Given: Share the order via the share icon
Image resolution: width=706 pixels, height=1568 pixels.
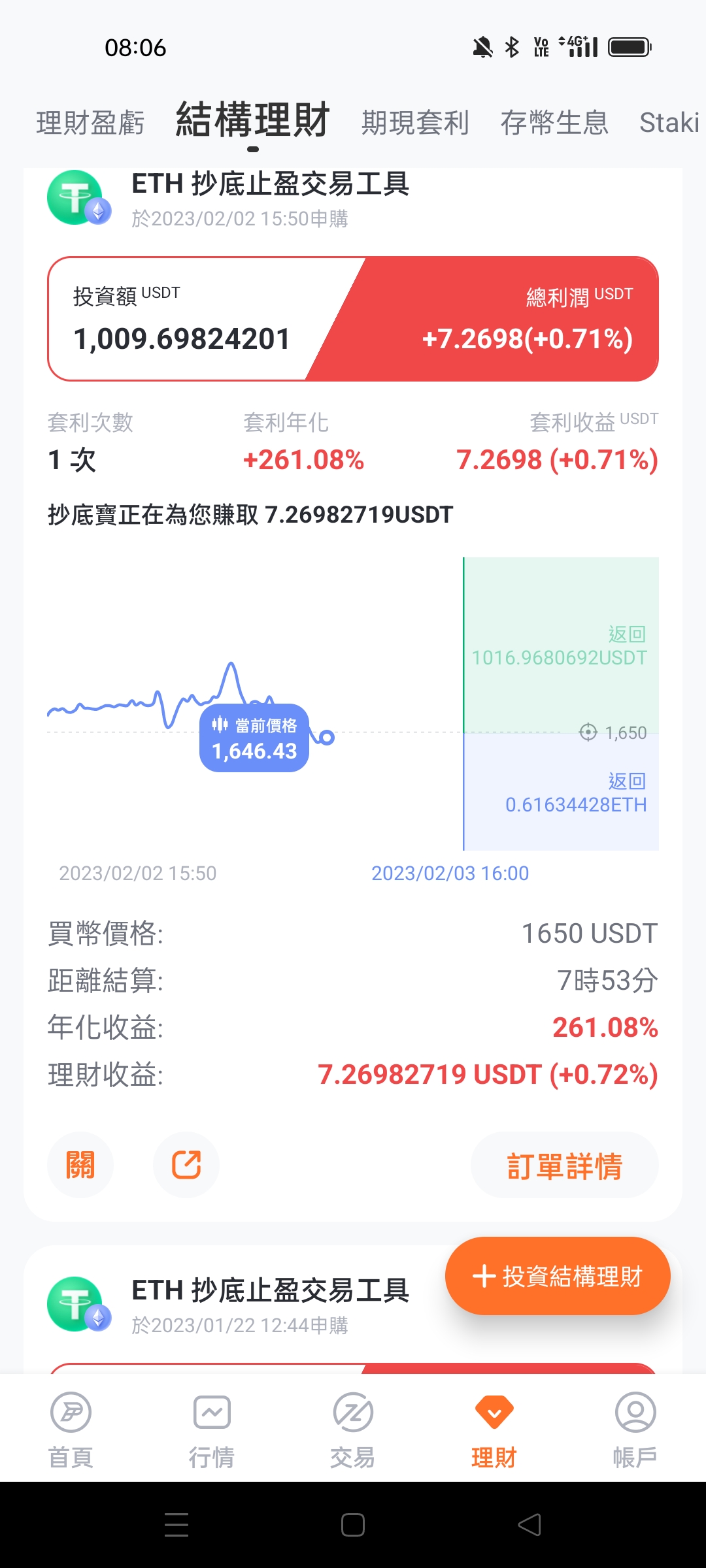Looking at the screenshot, I should [186, 1165].
